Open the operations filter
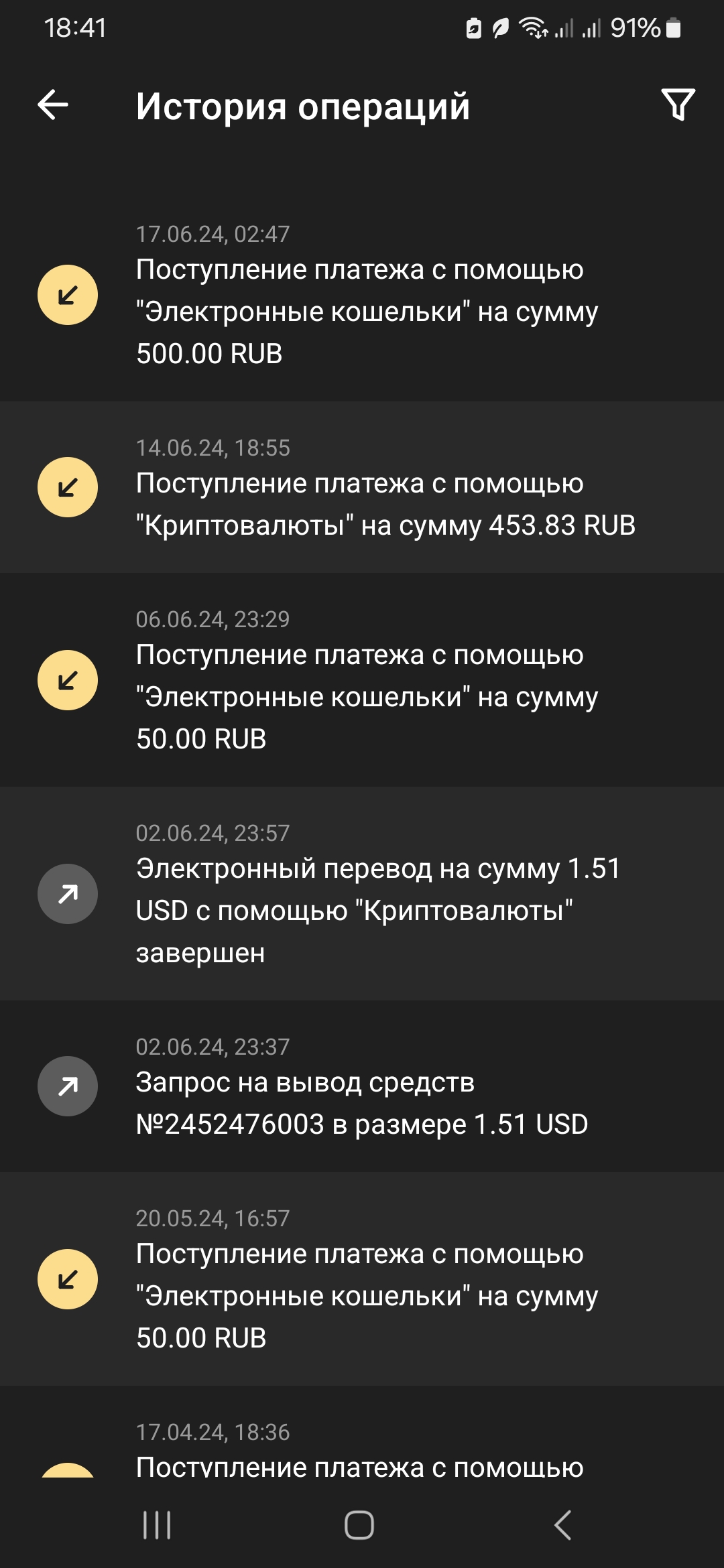Screen dimensions: 724x1568 (678, 105)
